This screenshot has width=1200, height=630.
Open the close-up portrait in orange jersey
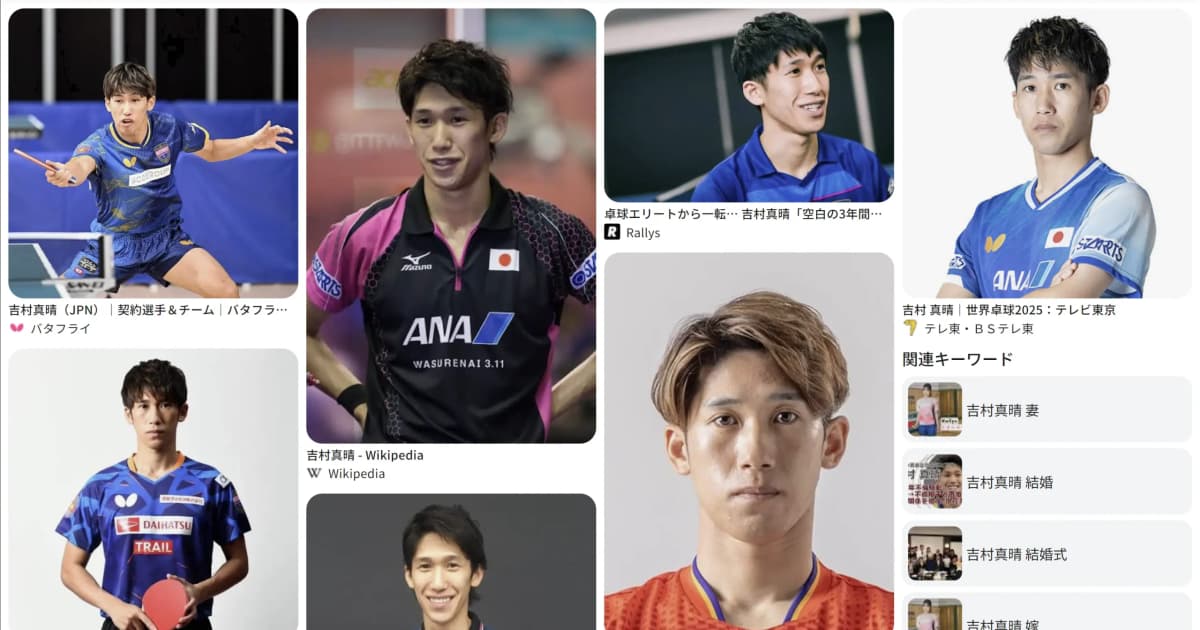point(748,441)
